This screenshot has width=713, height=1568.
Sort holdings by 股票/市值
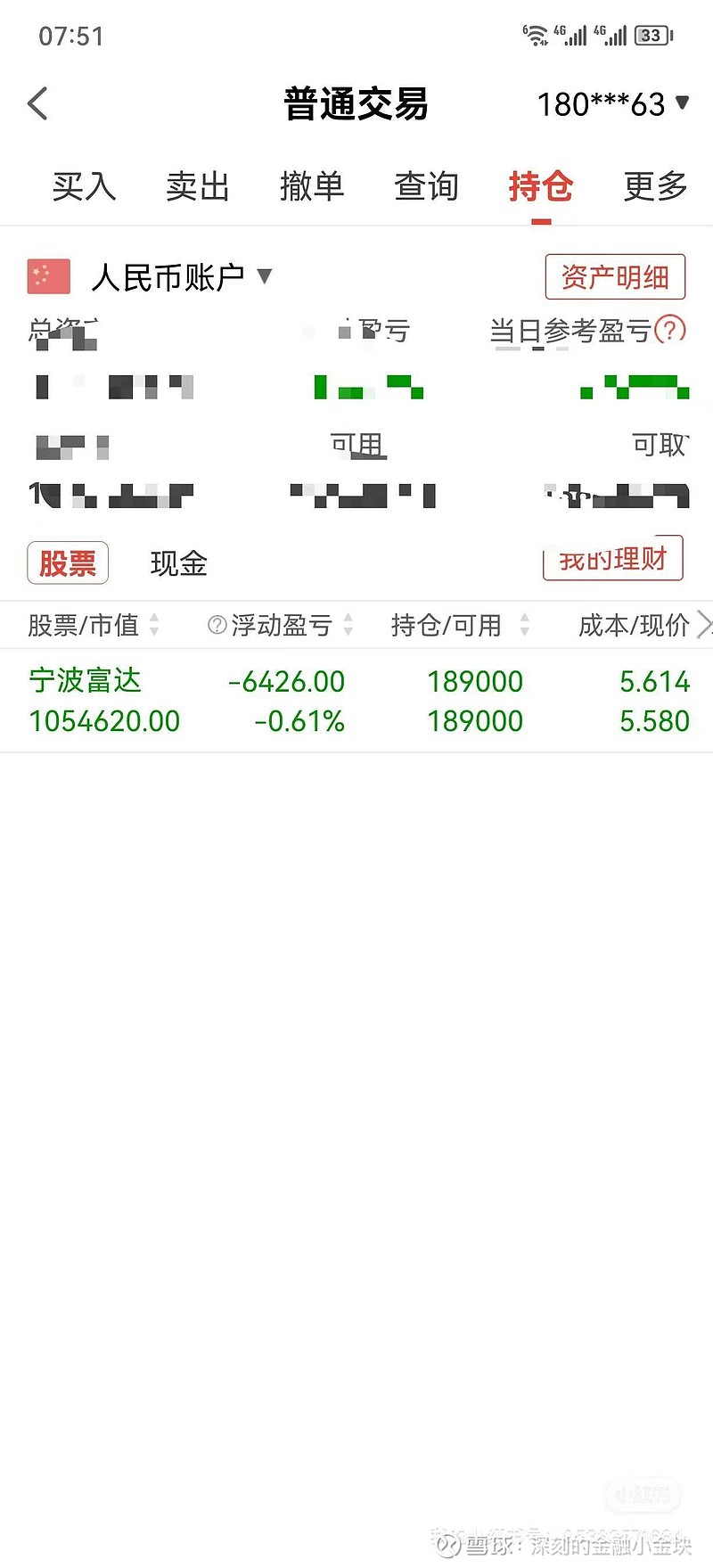point(93,625)
